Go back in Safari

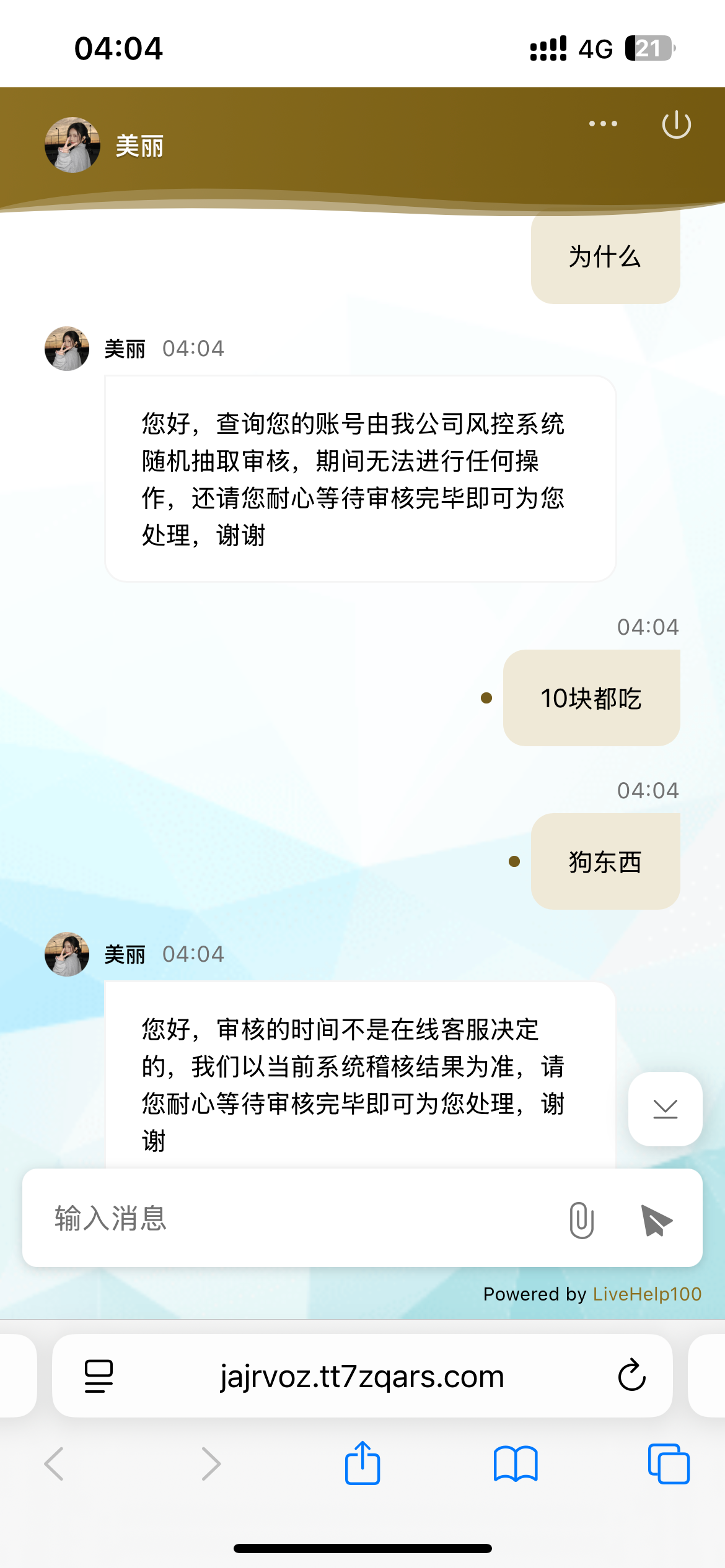(x=55, y=1464)
